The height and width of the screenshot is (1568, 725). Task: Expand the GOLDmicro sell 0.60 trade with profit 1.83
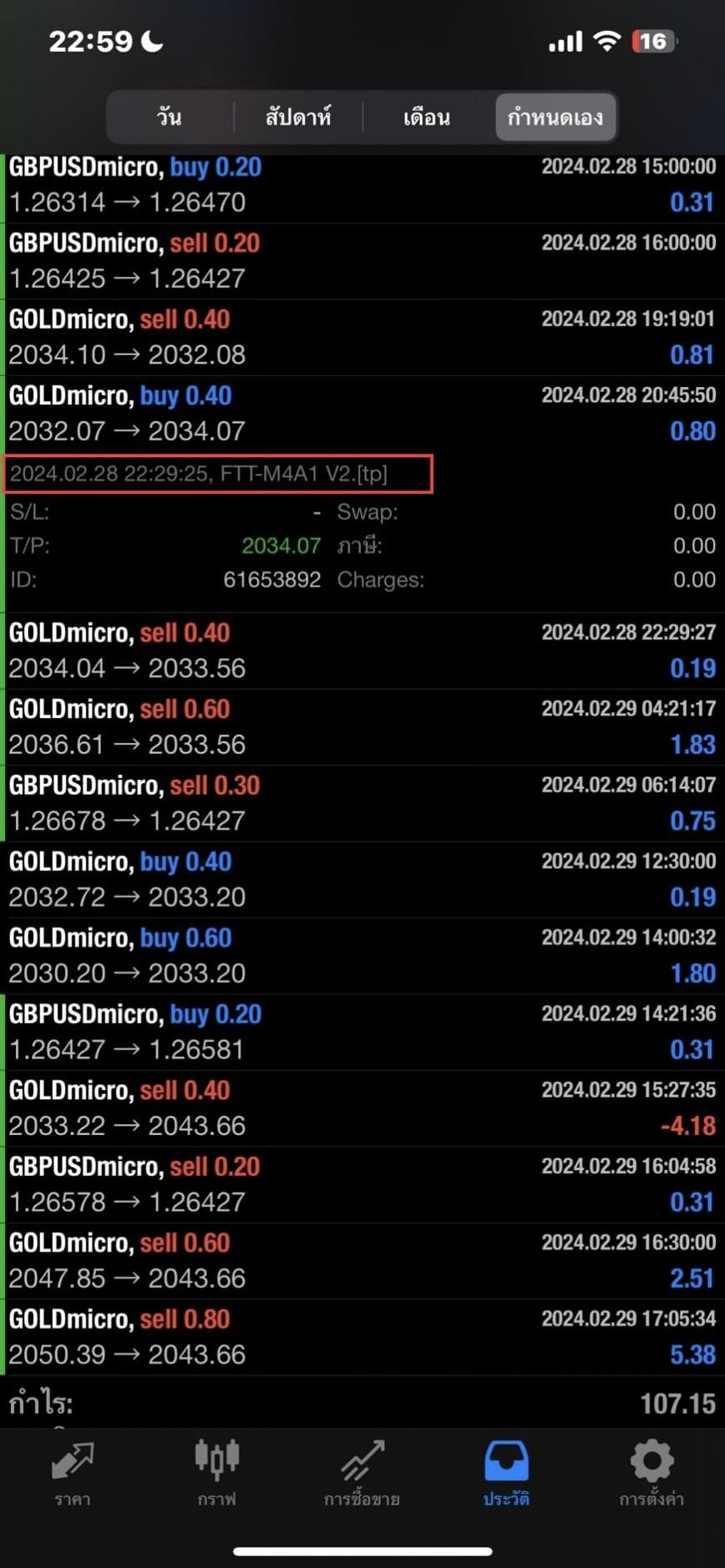(362, 726)
